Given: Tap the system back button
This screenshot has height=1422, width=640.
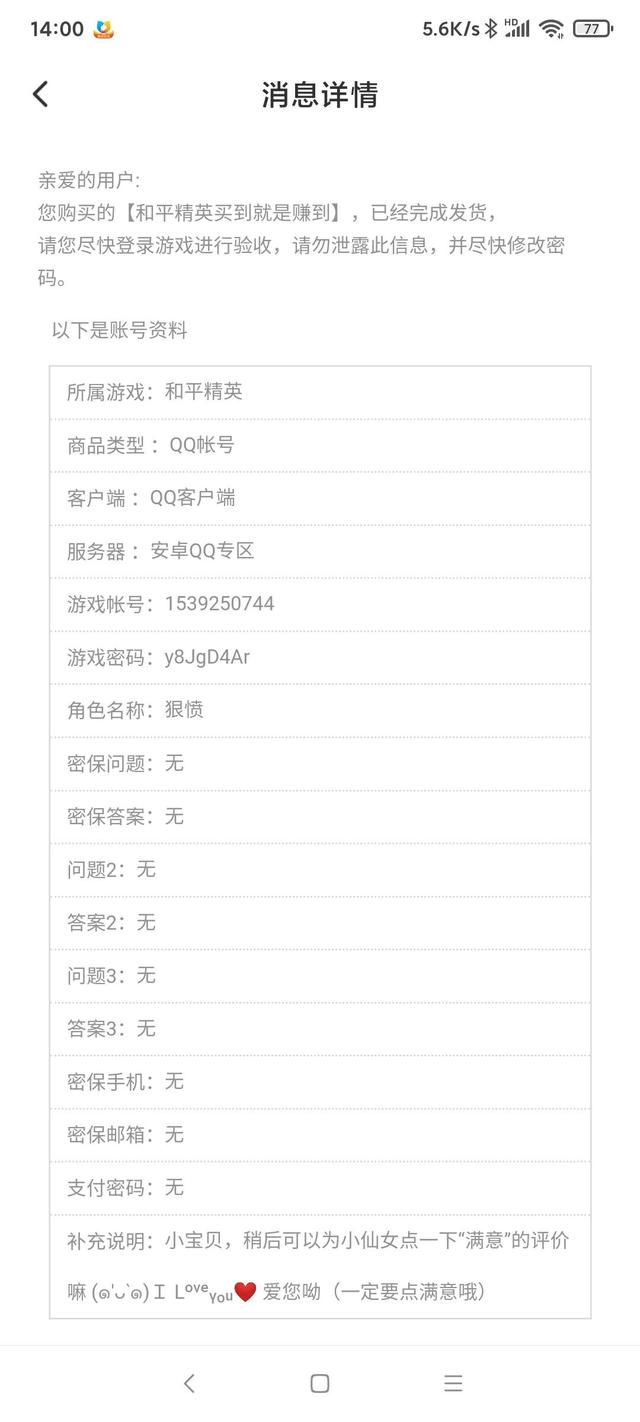Looking at the screenshot, I should [189, 1383].
